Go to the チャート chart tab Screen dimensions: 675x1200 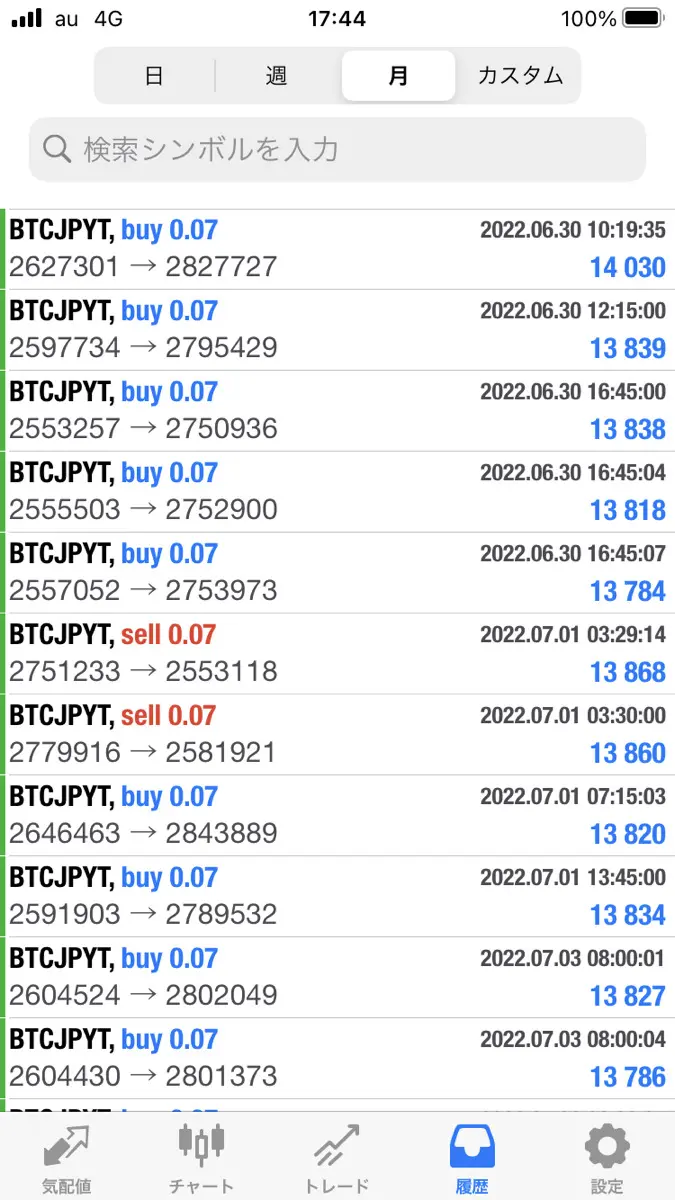pos(201,1158)
